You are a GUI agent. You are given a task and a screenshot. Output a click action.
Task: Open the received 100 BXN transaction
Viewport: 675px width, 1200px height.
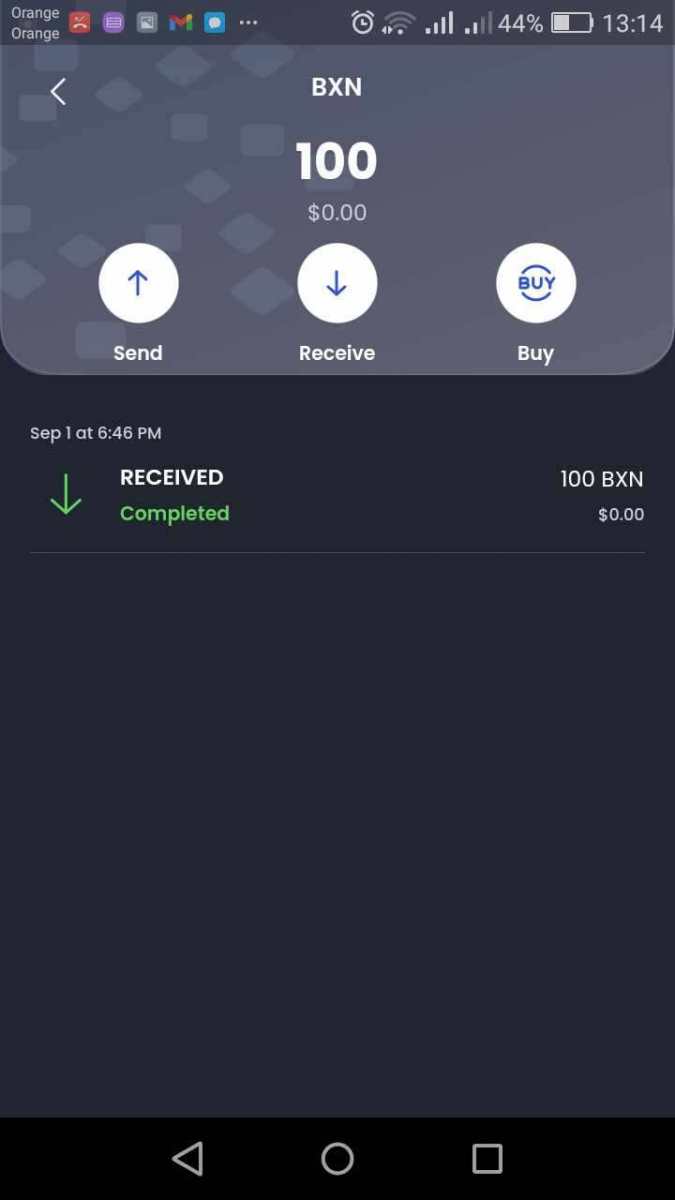(x=337, y=496)
